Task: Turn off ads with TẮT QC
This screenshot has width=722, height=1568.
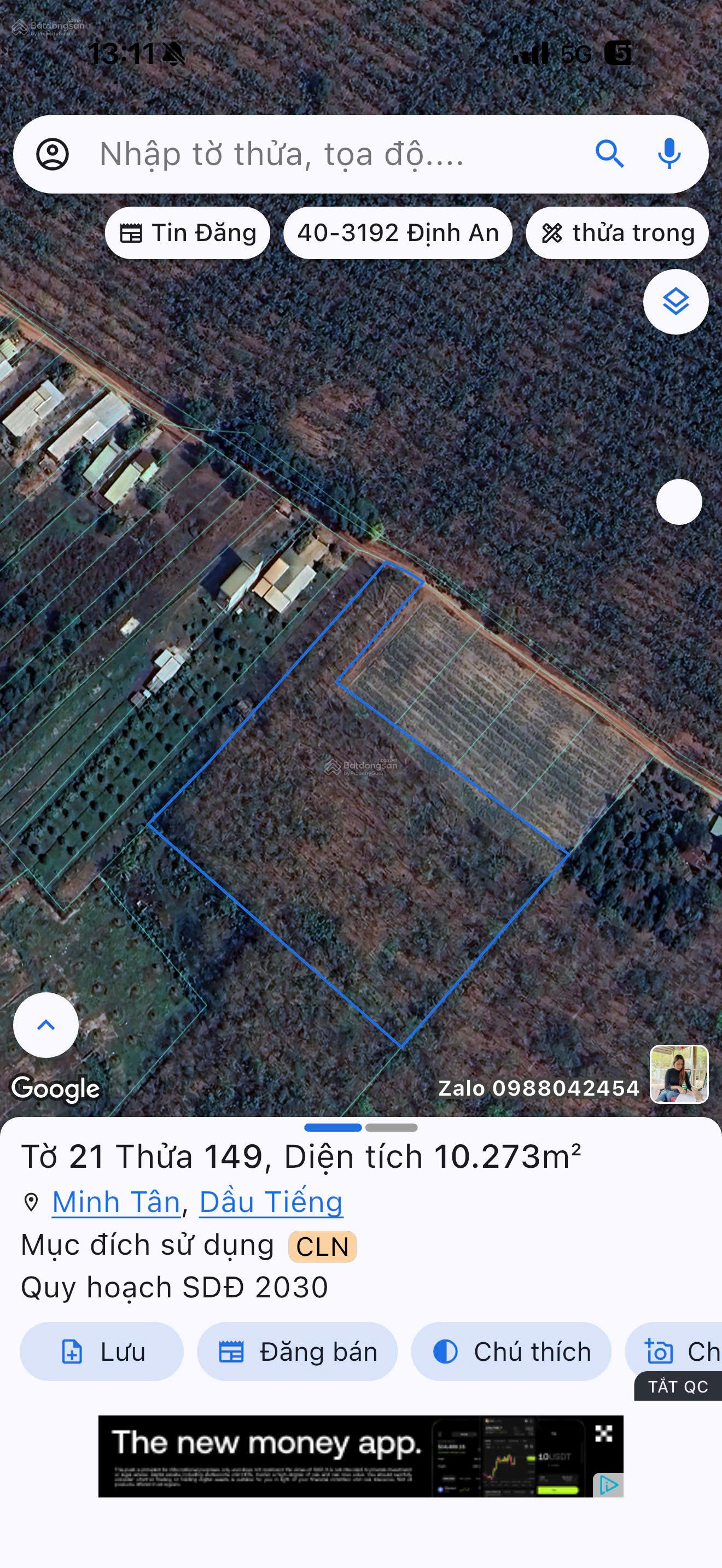Action: coord(678,1386)
